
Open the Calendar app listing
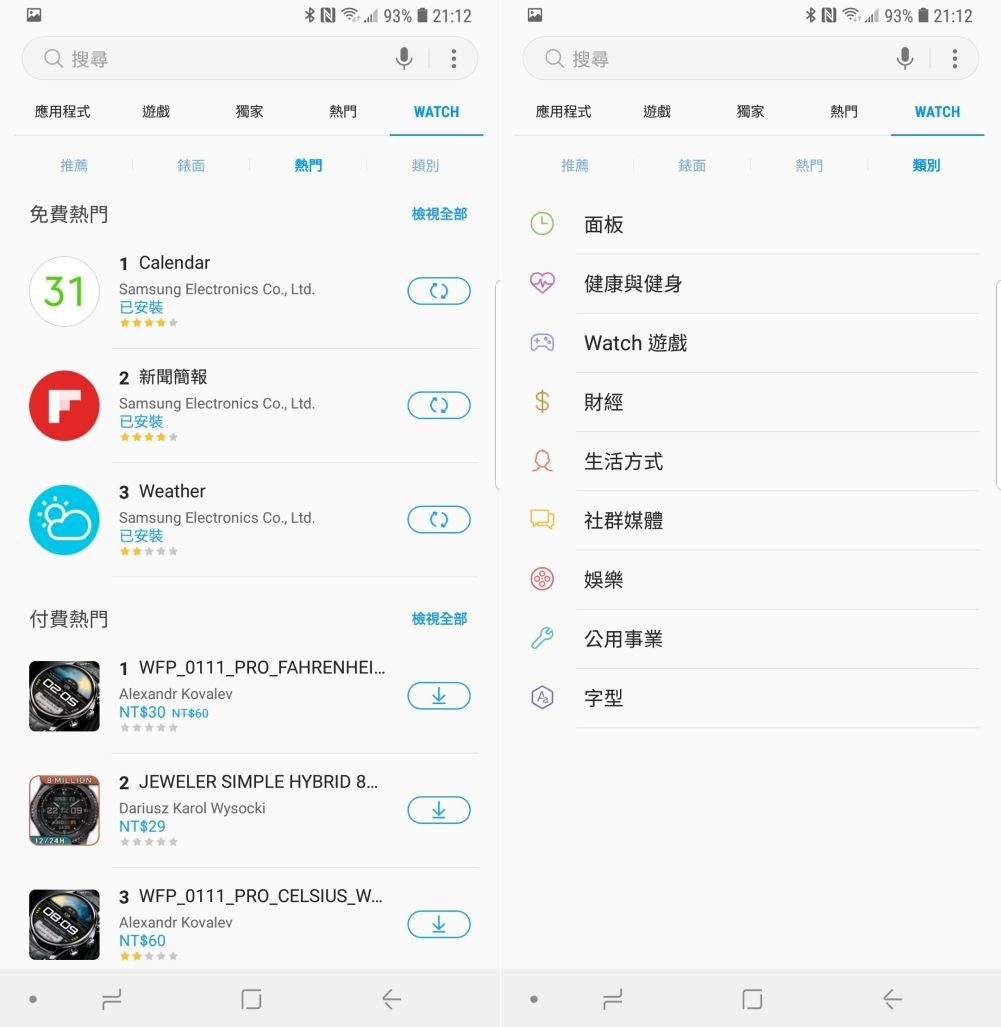[175, 263]
